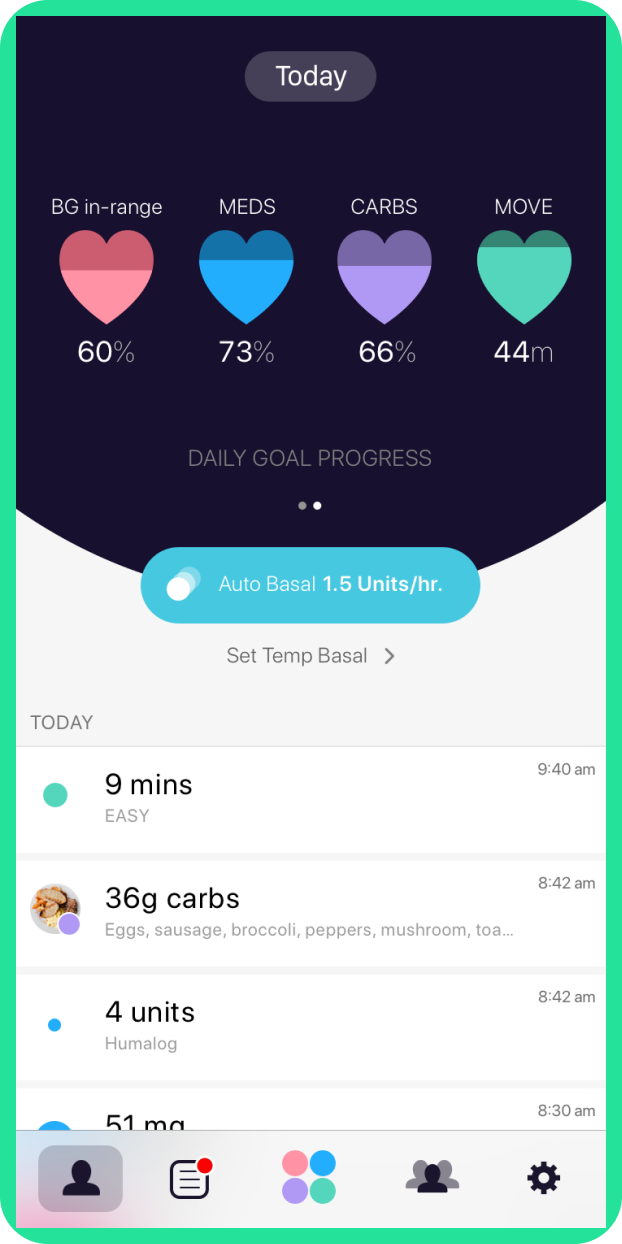The image size is (622, 1244).
Task: Open the 9 mins EASY activity entry
Action: pos(310,798)
